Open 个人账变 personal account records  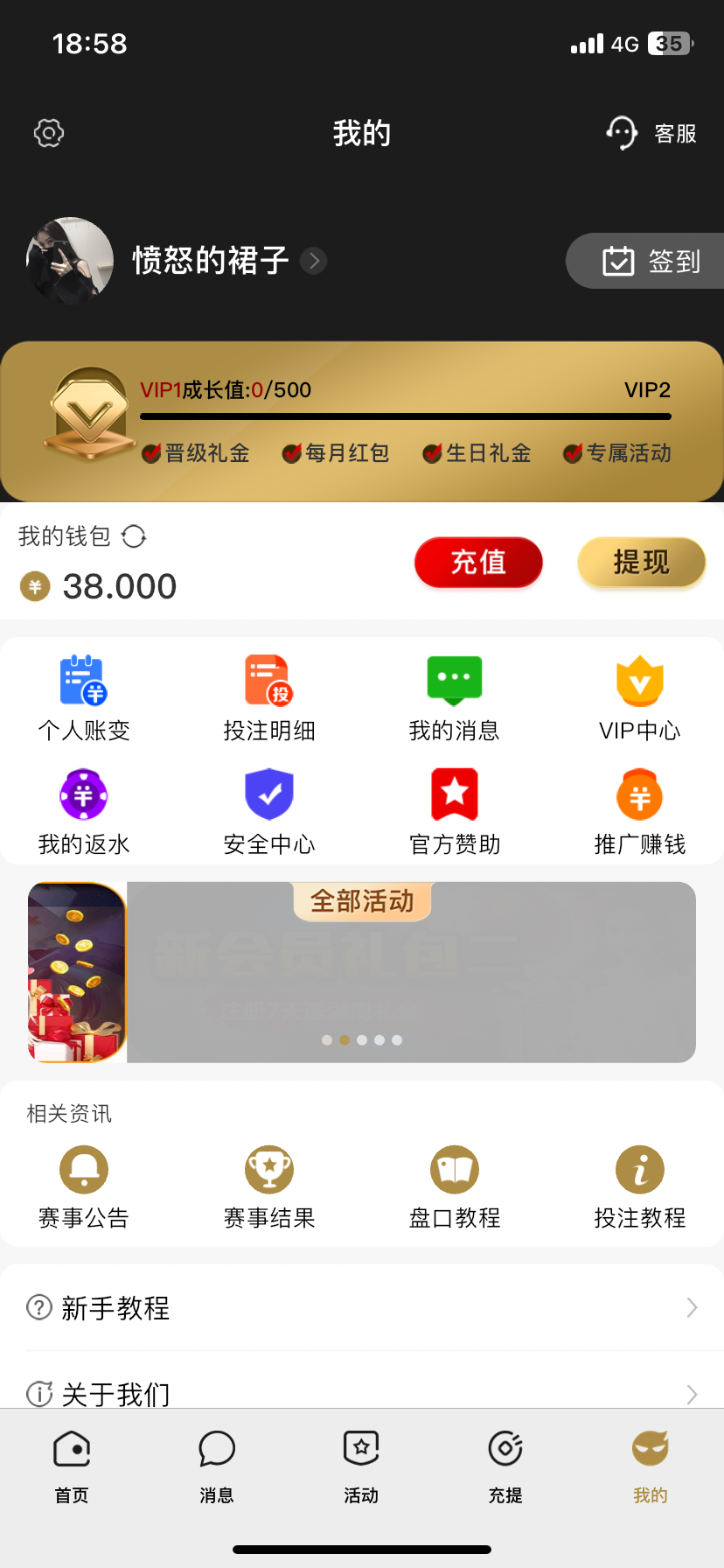[83, 696]
